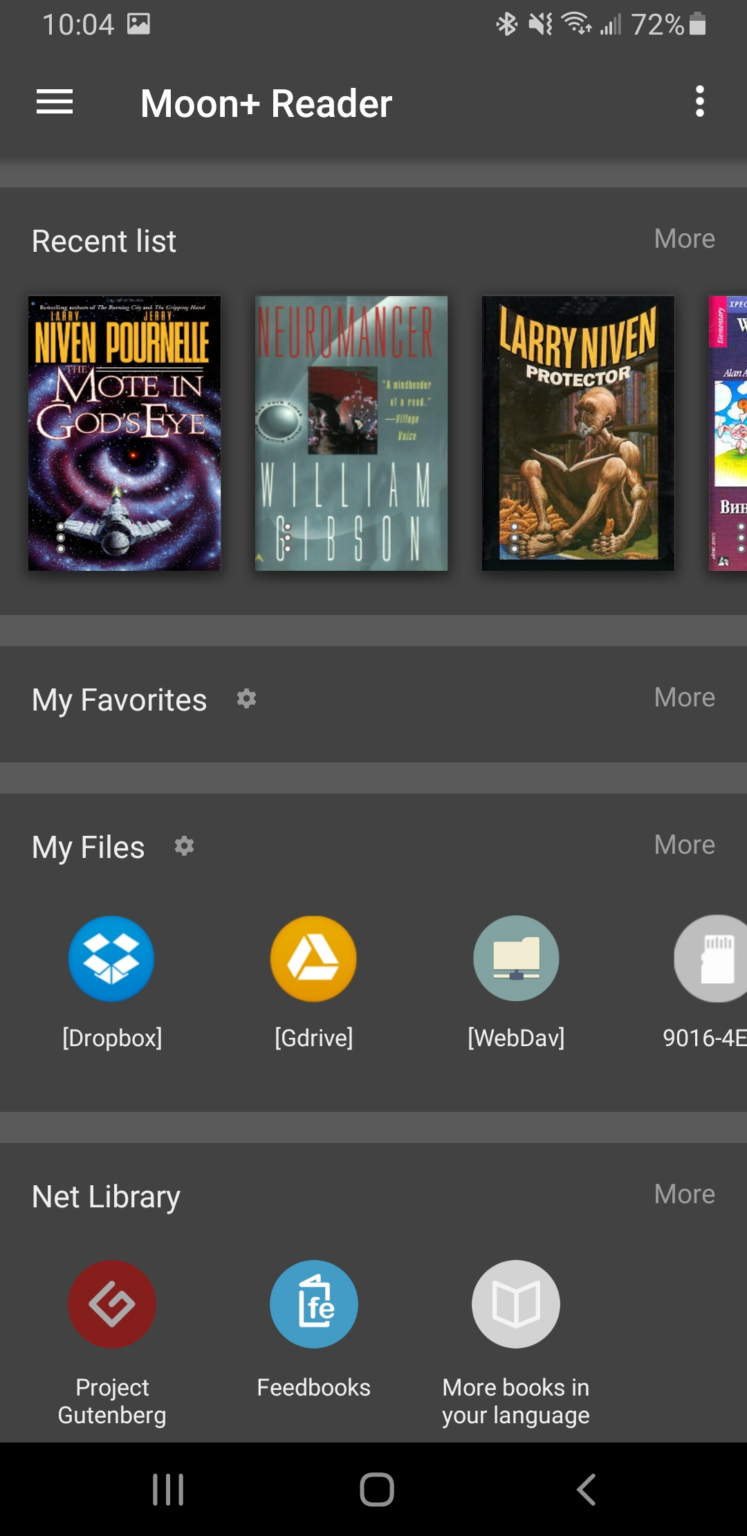
Task: Show more items in My Files
Action: click(684, 845)
